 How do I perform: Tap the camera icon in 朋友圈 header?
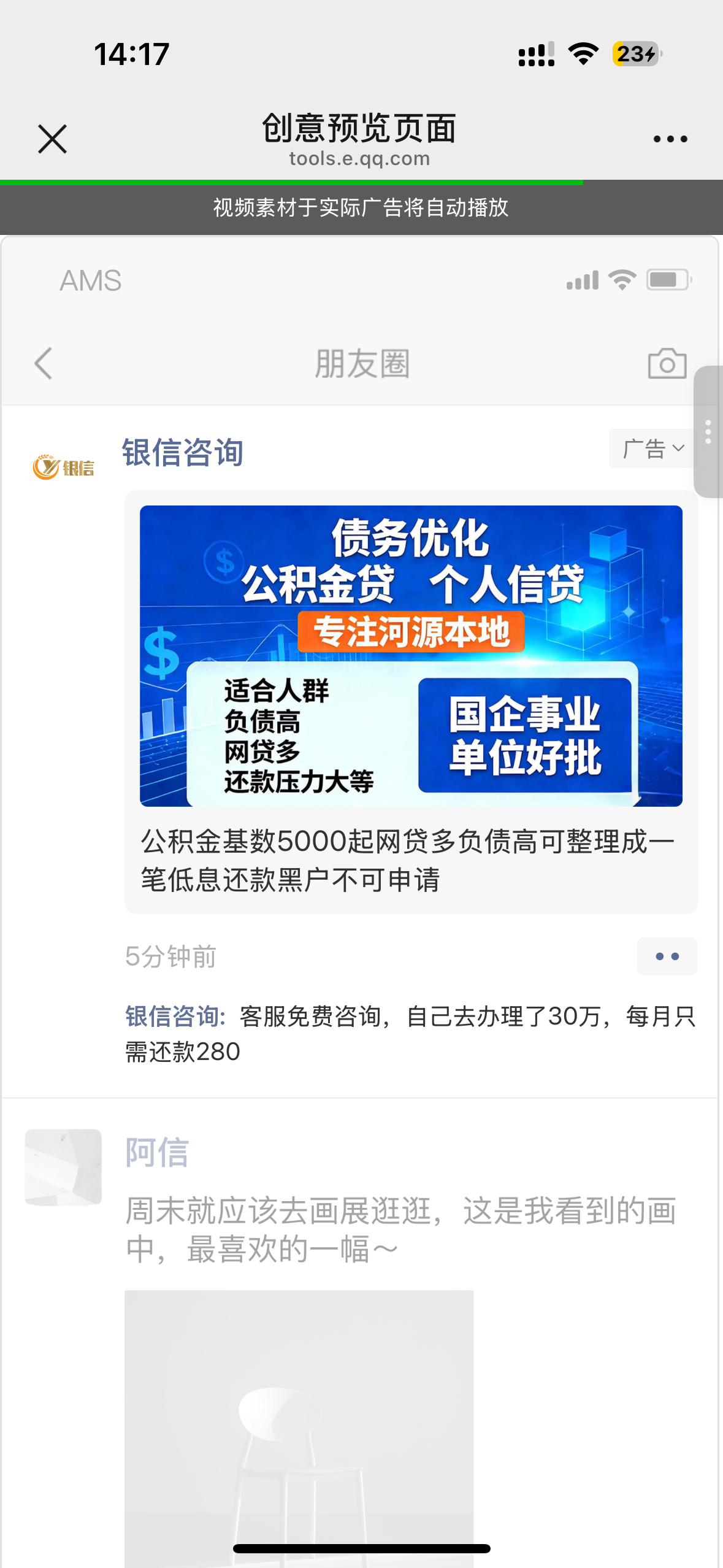(x=667, y=364)
